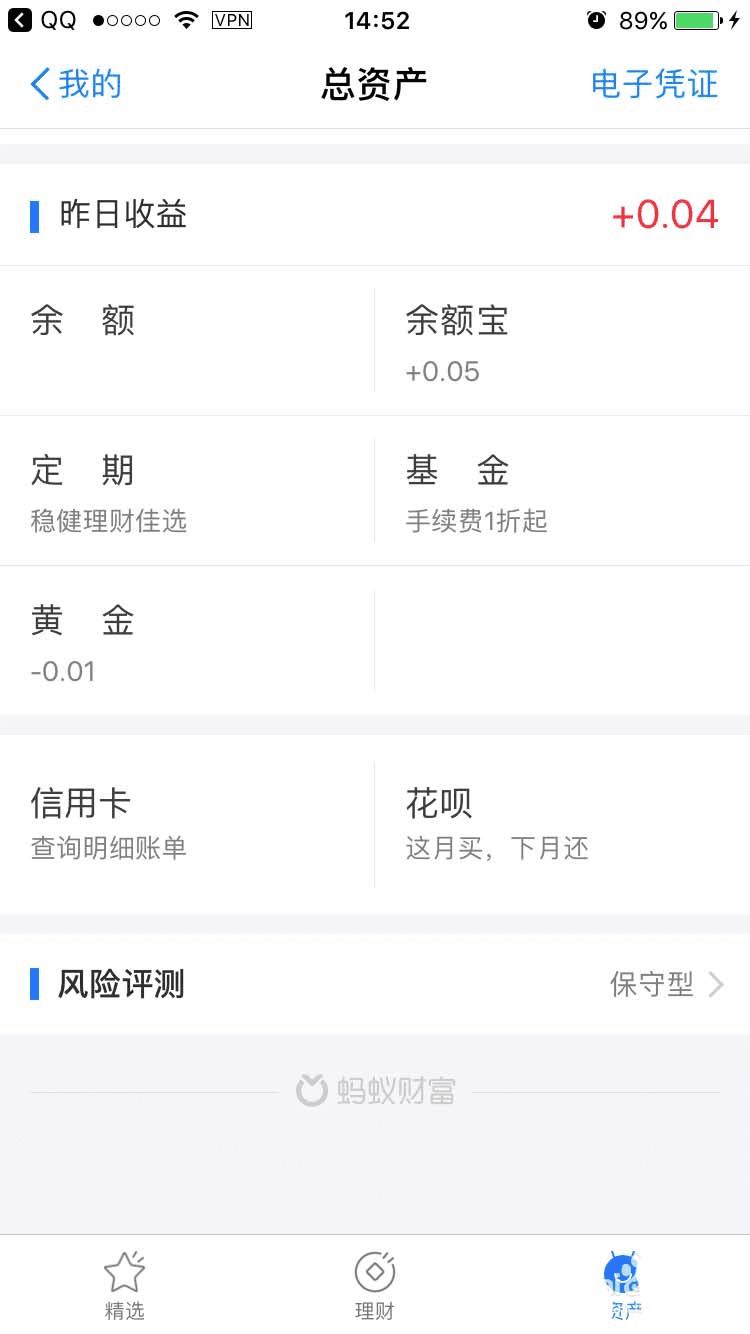Select the 资产 tab
Image resolution: width=750 pixels, height=1334 pixels.
(x=625, y=1284)
